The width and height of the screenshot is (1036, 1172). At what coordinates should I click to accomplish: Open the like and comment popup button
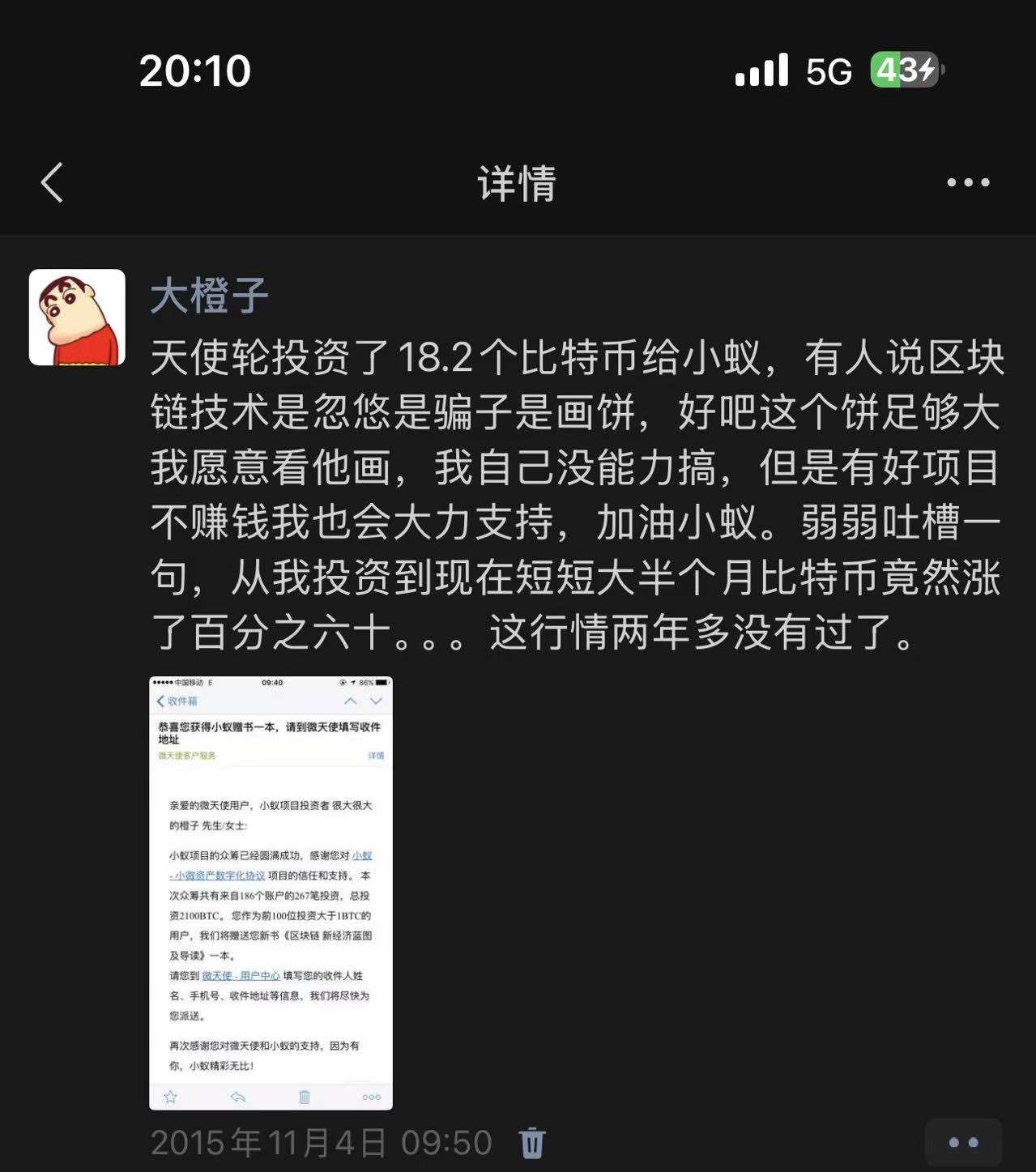[963, 1143]
